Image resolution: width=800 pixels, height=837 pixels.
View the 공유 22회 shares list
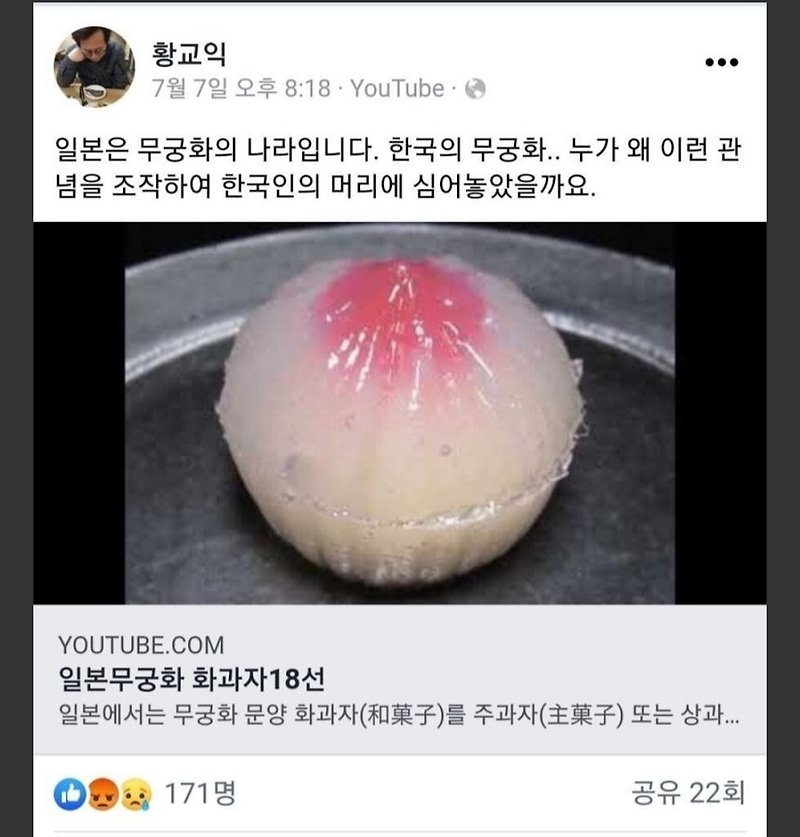(688, 794)
